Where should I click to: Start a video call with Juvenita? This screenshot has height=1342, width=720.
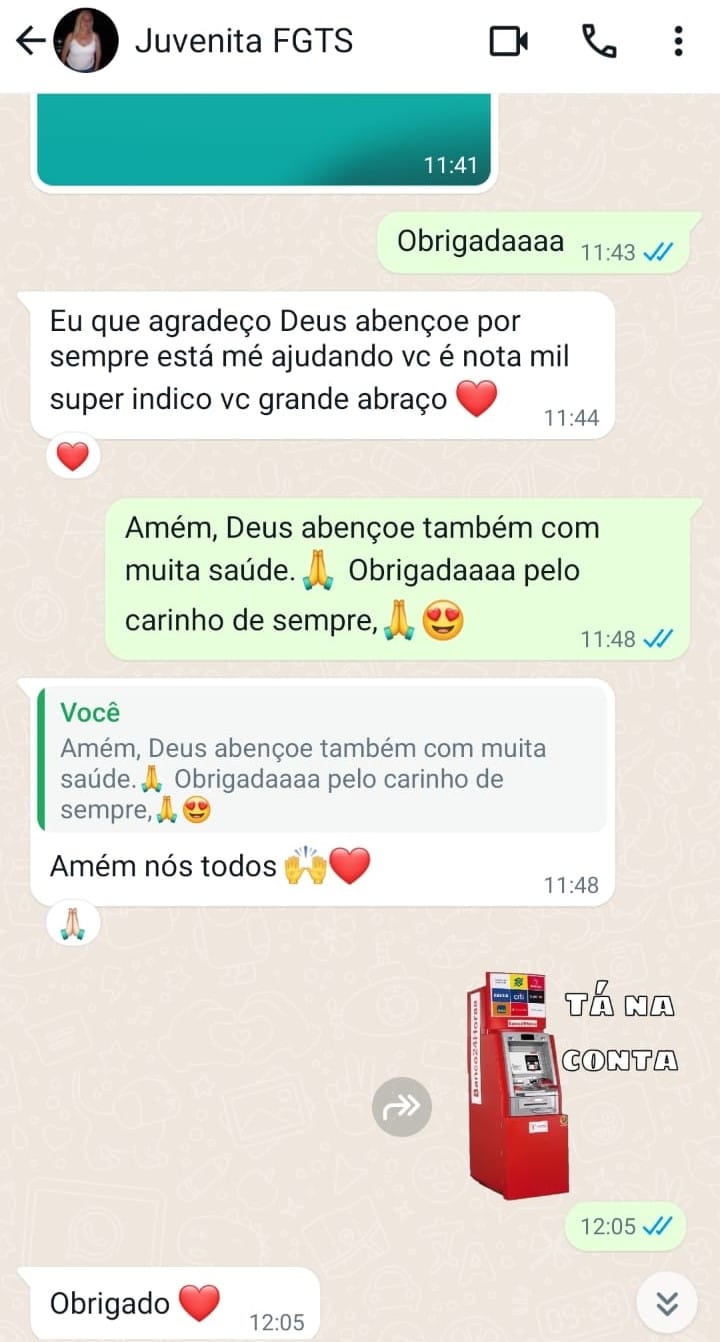(x=508, y=41)
